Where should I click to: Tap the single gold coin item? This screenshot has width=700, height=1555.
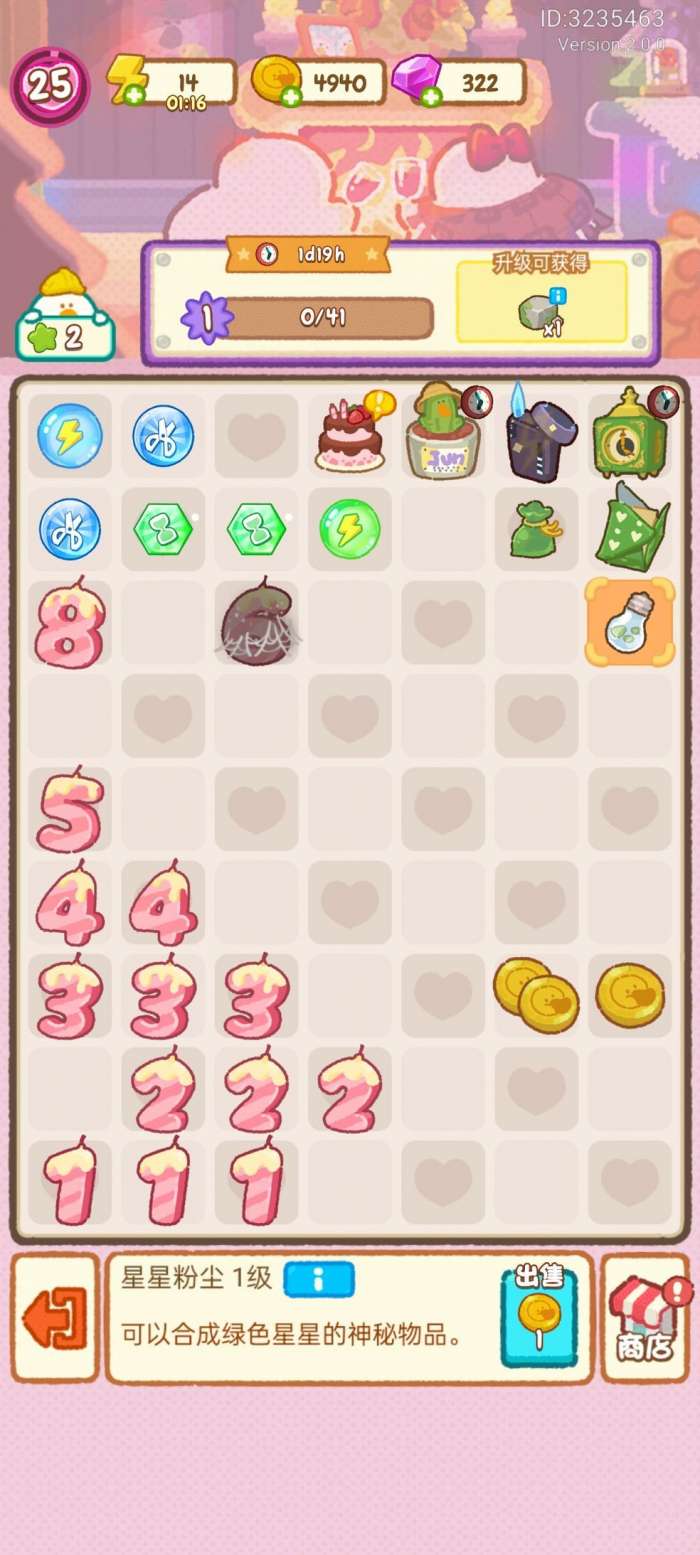pyautogui.click(x=630, y=995)
